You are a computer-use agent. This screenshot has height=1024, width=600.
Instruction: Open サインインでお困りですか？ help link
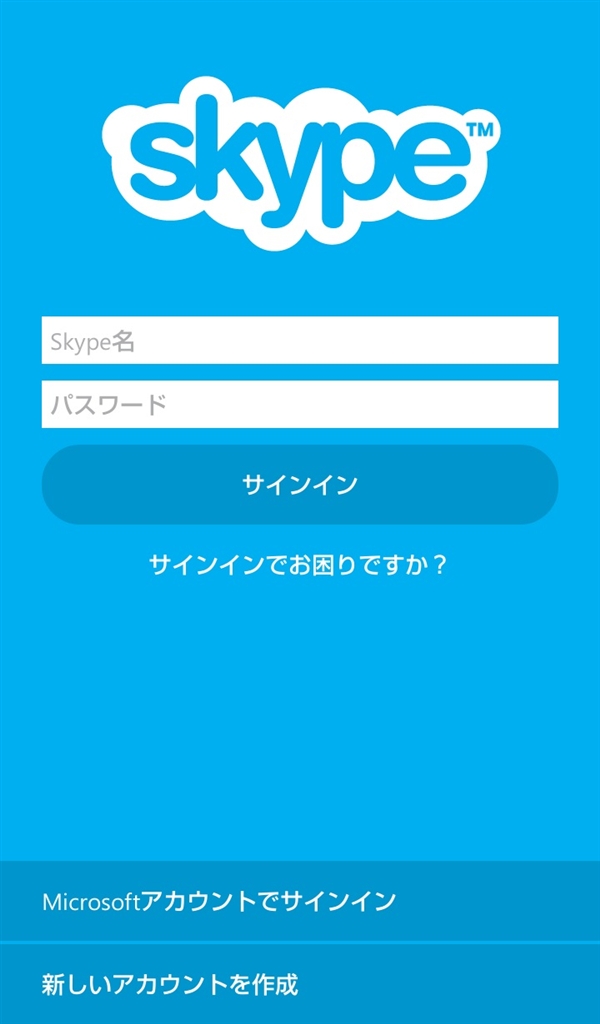point(298,565)
